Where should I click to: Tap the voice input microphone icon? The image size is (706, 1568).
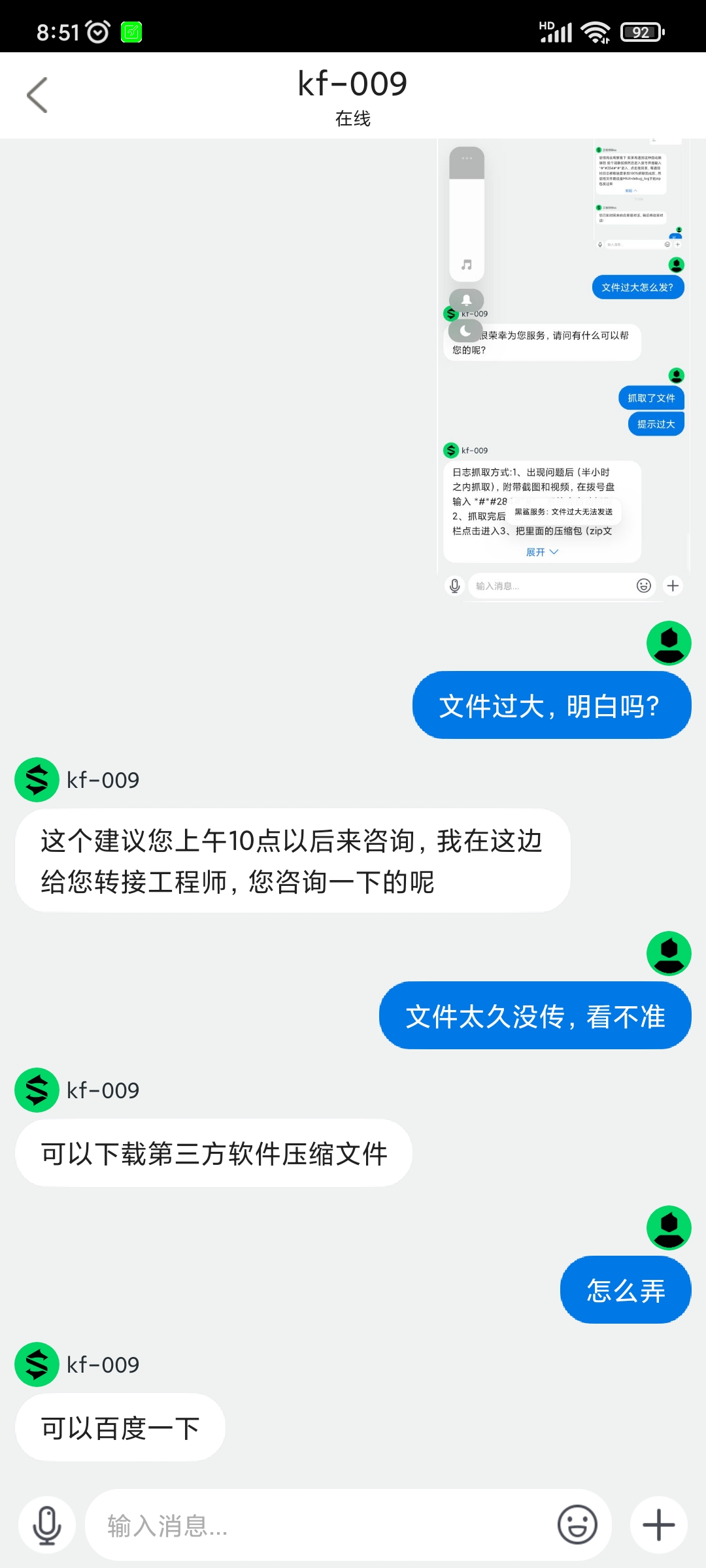tap(47, 1526)
